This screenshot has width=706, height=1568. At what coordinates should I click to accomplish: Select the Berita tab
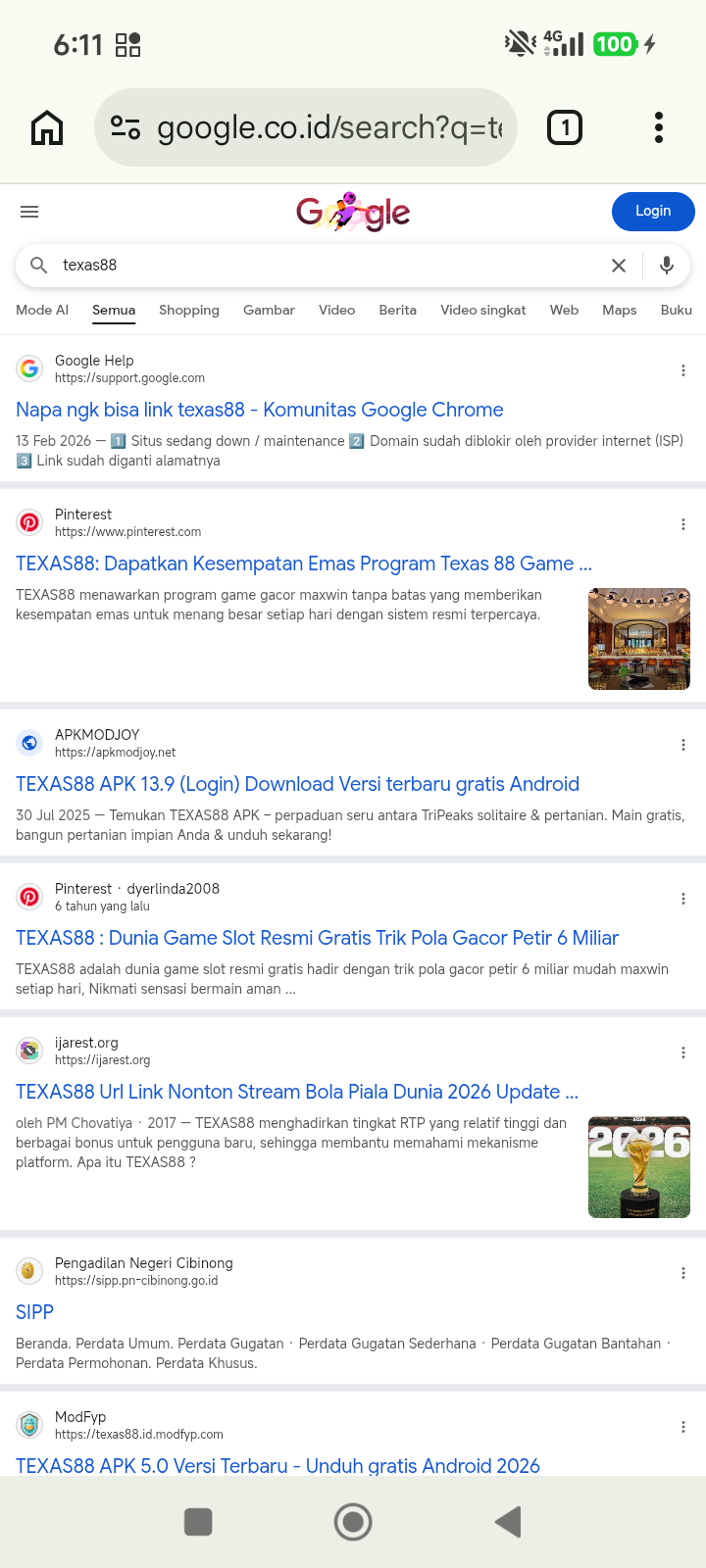(398, 310)
